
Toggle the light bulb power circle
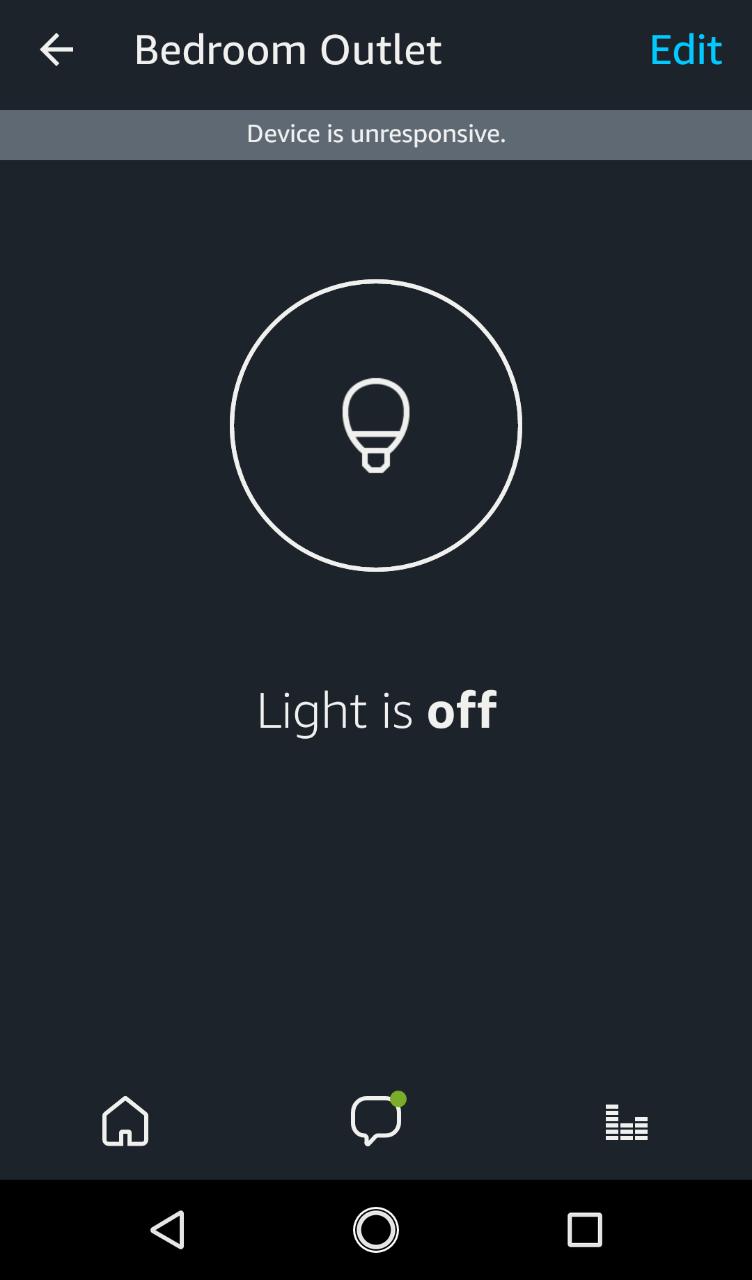point(376,425)
